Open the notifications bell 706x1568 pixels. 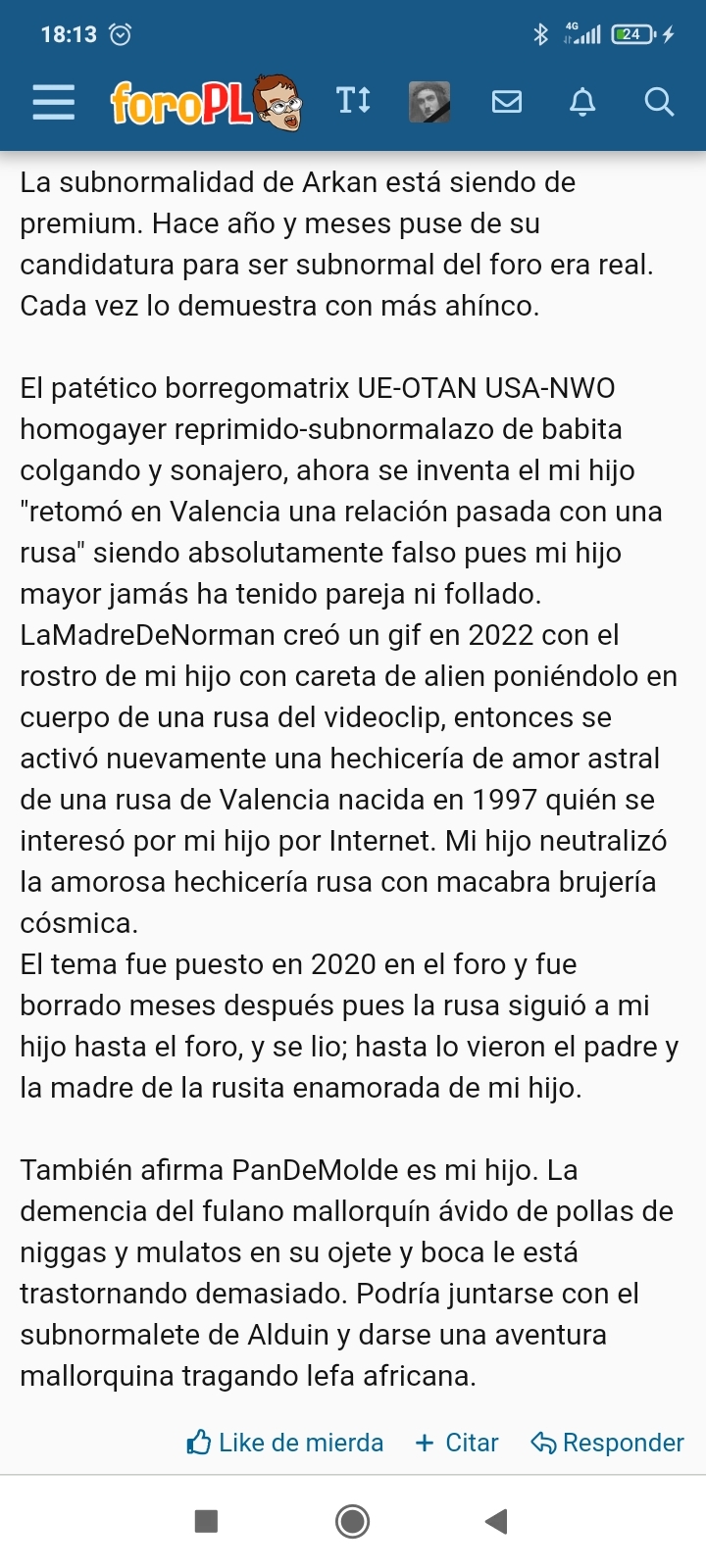tap(582, 101)
